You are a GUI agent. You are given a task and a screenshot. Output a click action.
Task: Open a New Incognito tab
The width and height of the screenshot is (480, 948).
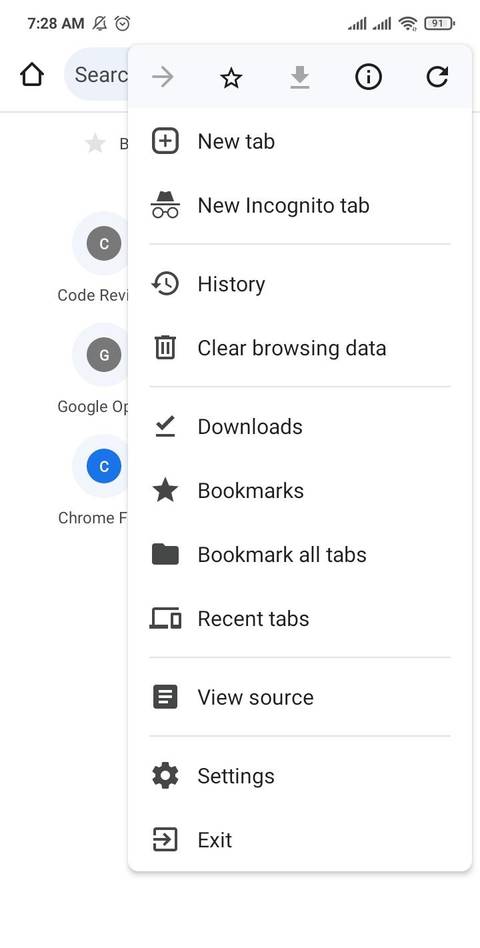tap(300, 206)
